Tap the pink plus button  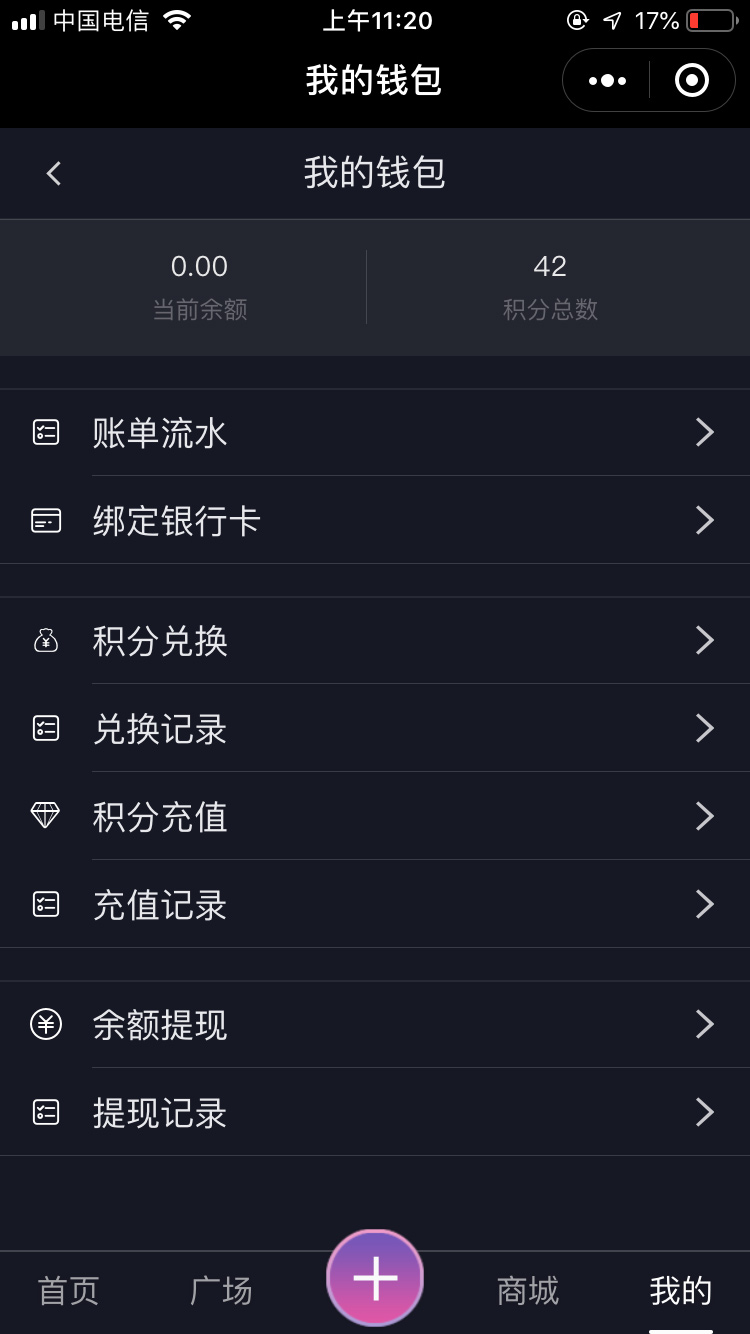(375, 1278)
